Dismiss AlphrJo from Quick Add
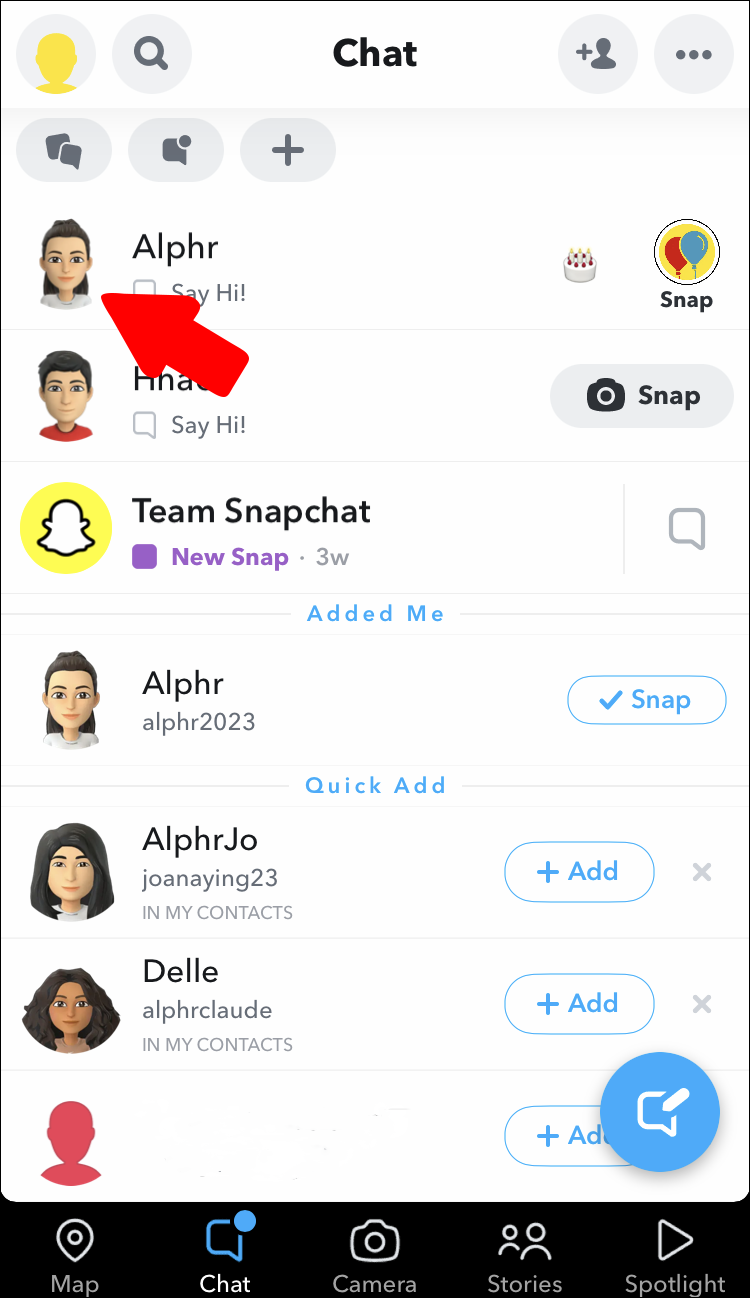This screenshot has height=1298, width=750. 702,872
